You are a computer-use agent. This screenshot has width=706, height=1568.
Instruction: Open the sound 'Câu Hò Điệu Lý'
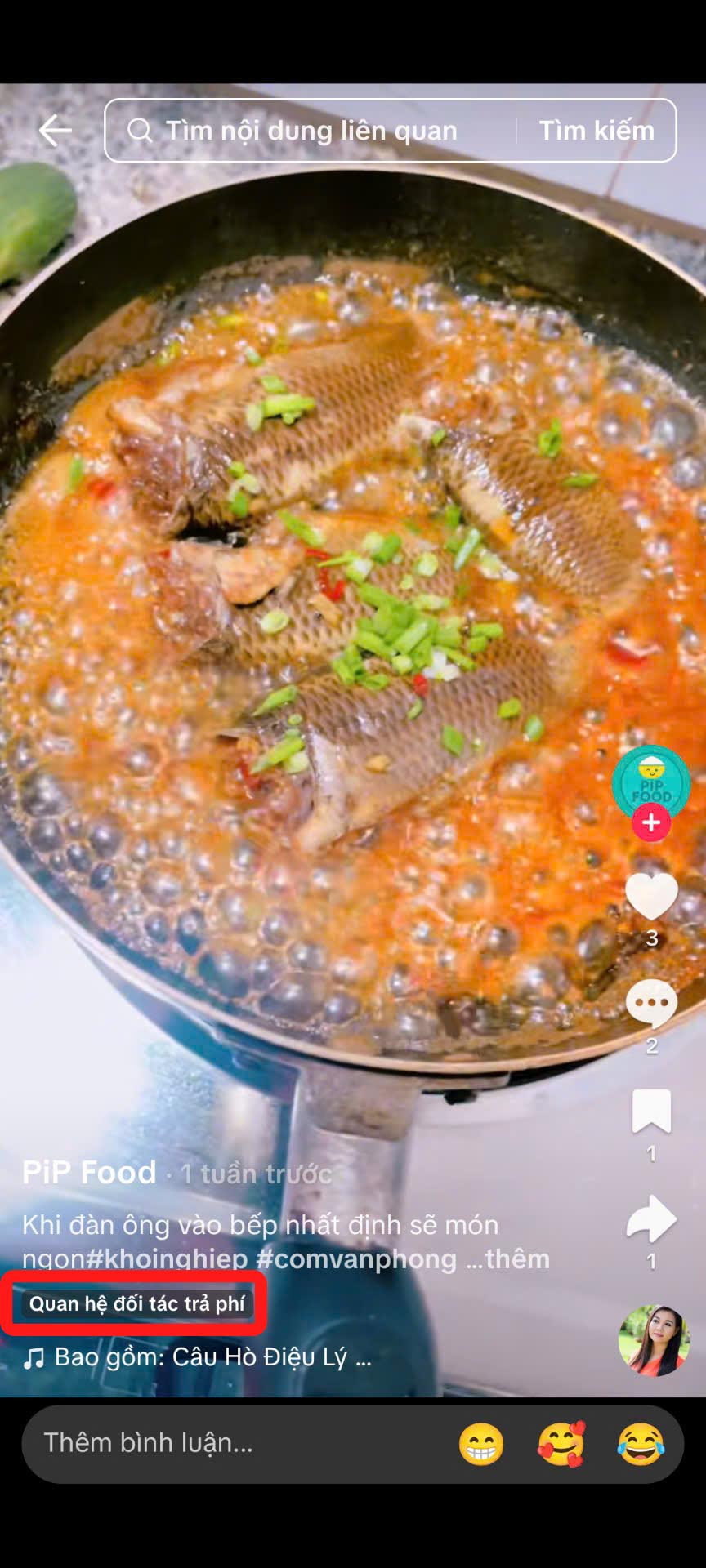coord(212,1357)
